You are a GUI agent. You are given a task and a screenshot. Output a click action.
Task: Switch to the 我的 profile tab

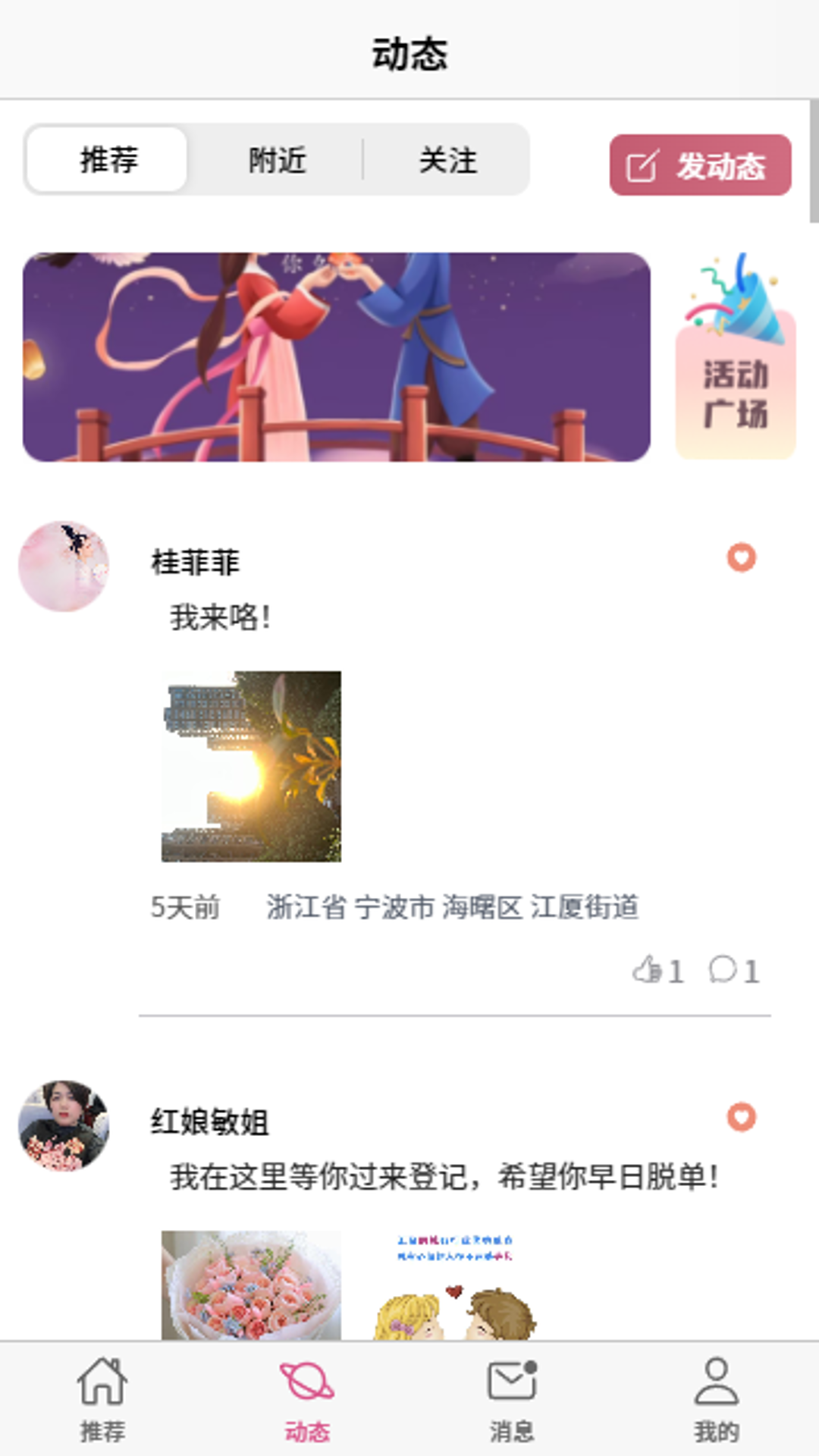(717, 1399)
